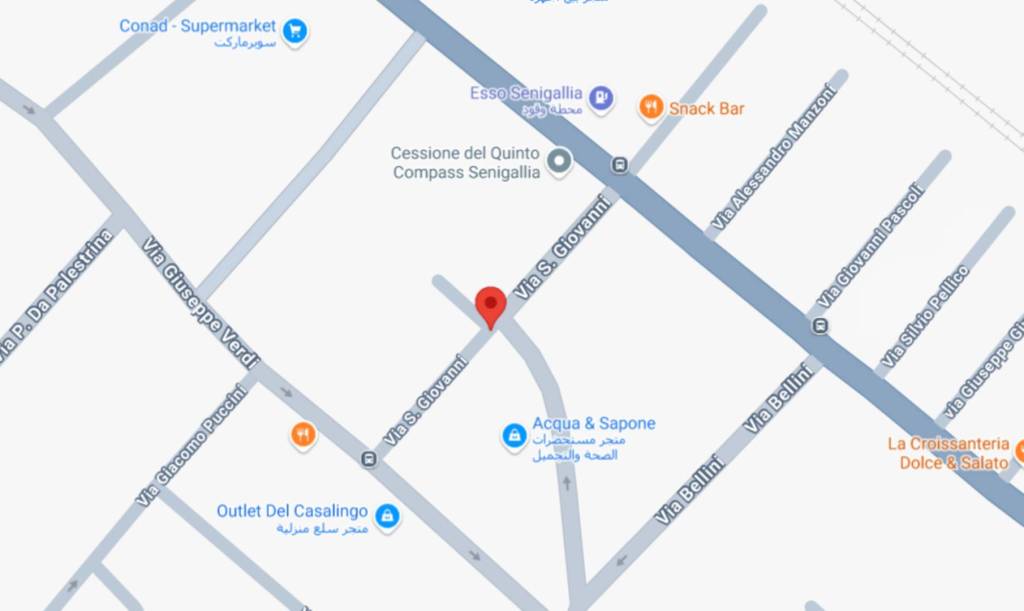Open Conad - Supermarket place marker
Screen dimensions: 1024x611
pos(294,32)
